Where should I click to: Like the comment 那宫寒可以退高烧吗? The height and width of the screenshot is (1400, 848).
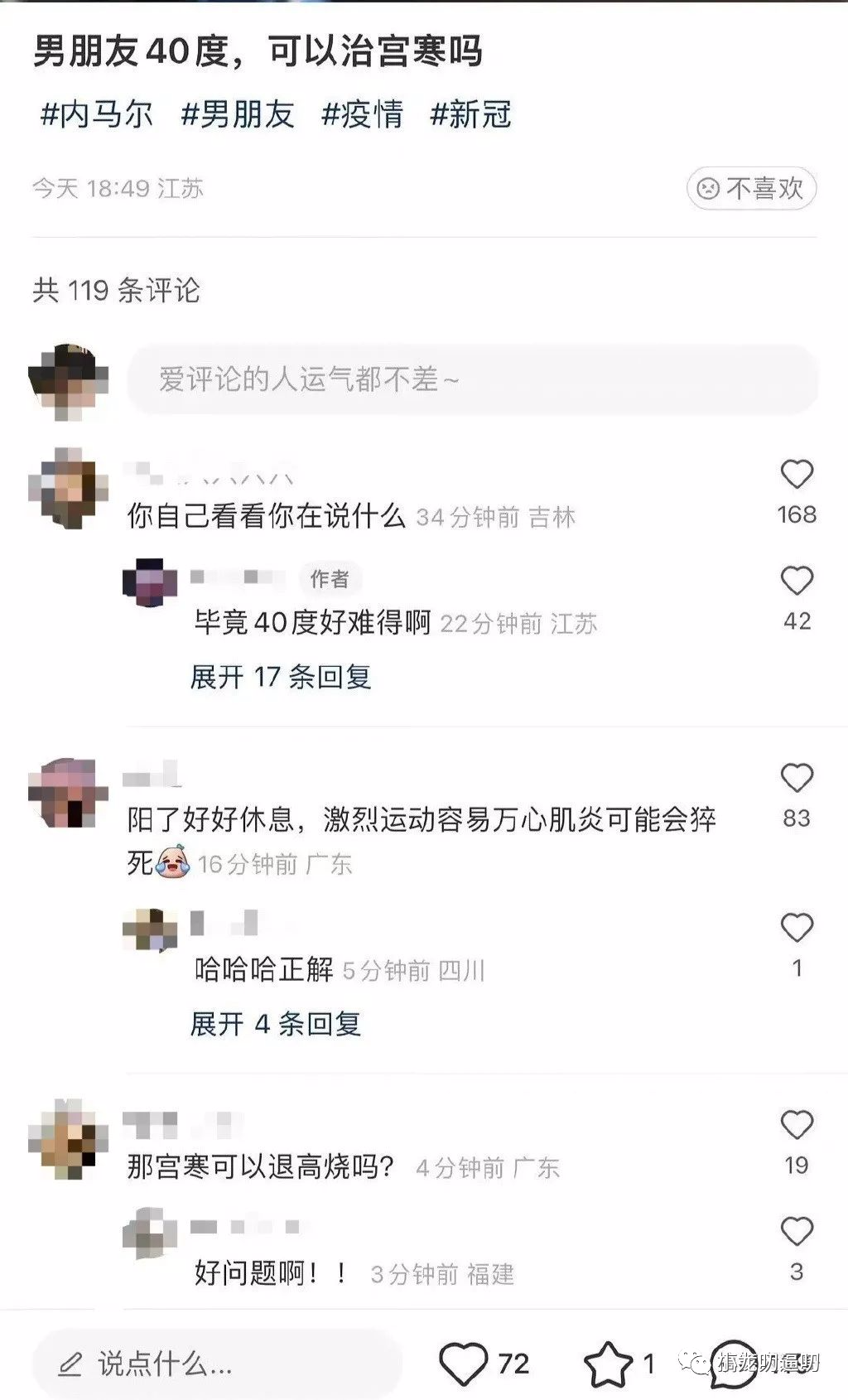click(x=797, y=1126)
